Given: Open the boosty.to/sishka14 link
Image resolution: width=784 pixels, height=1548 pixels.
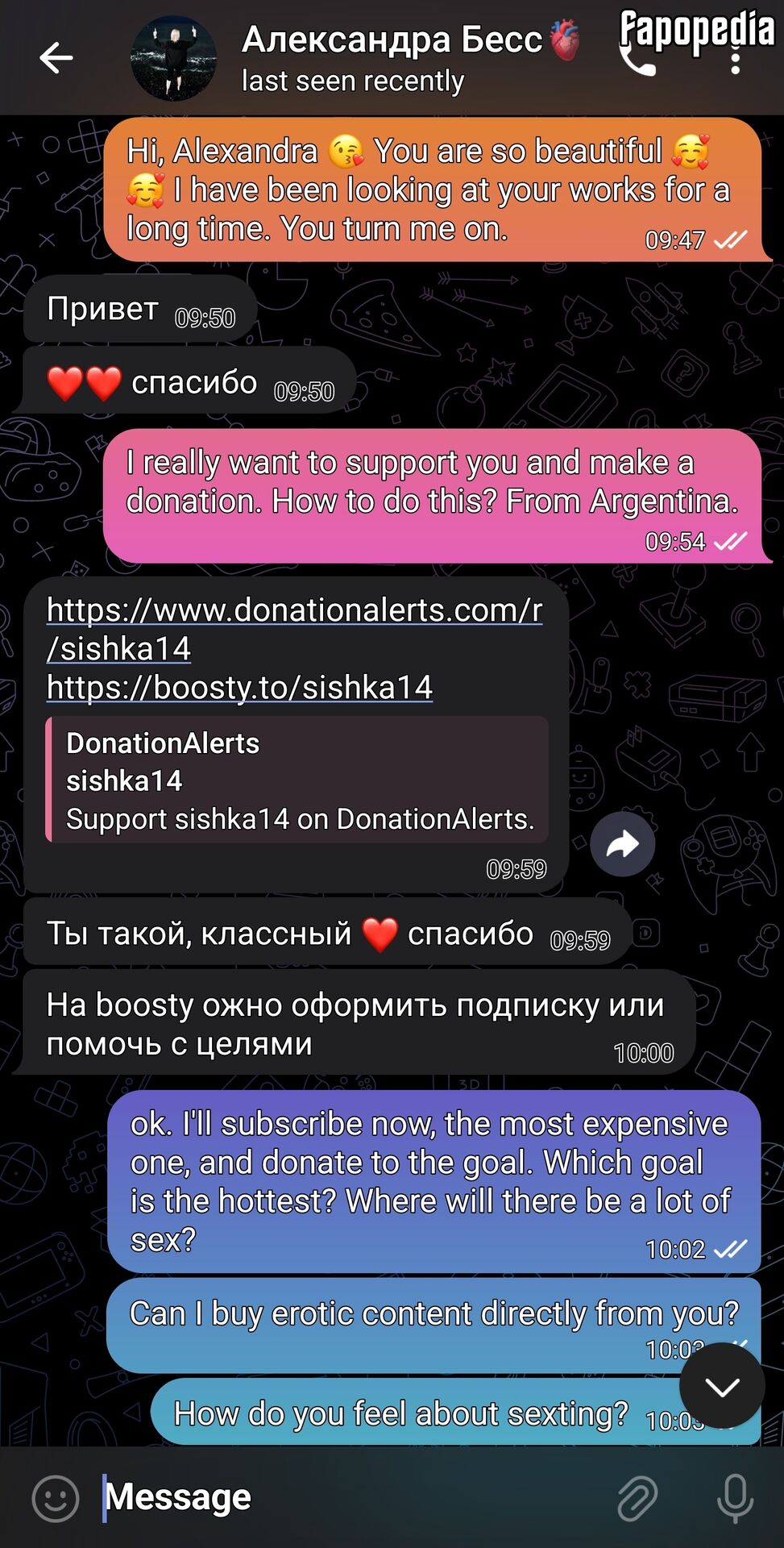Looking at the screenshot, I should tap(239, 688).
